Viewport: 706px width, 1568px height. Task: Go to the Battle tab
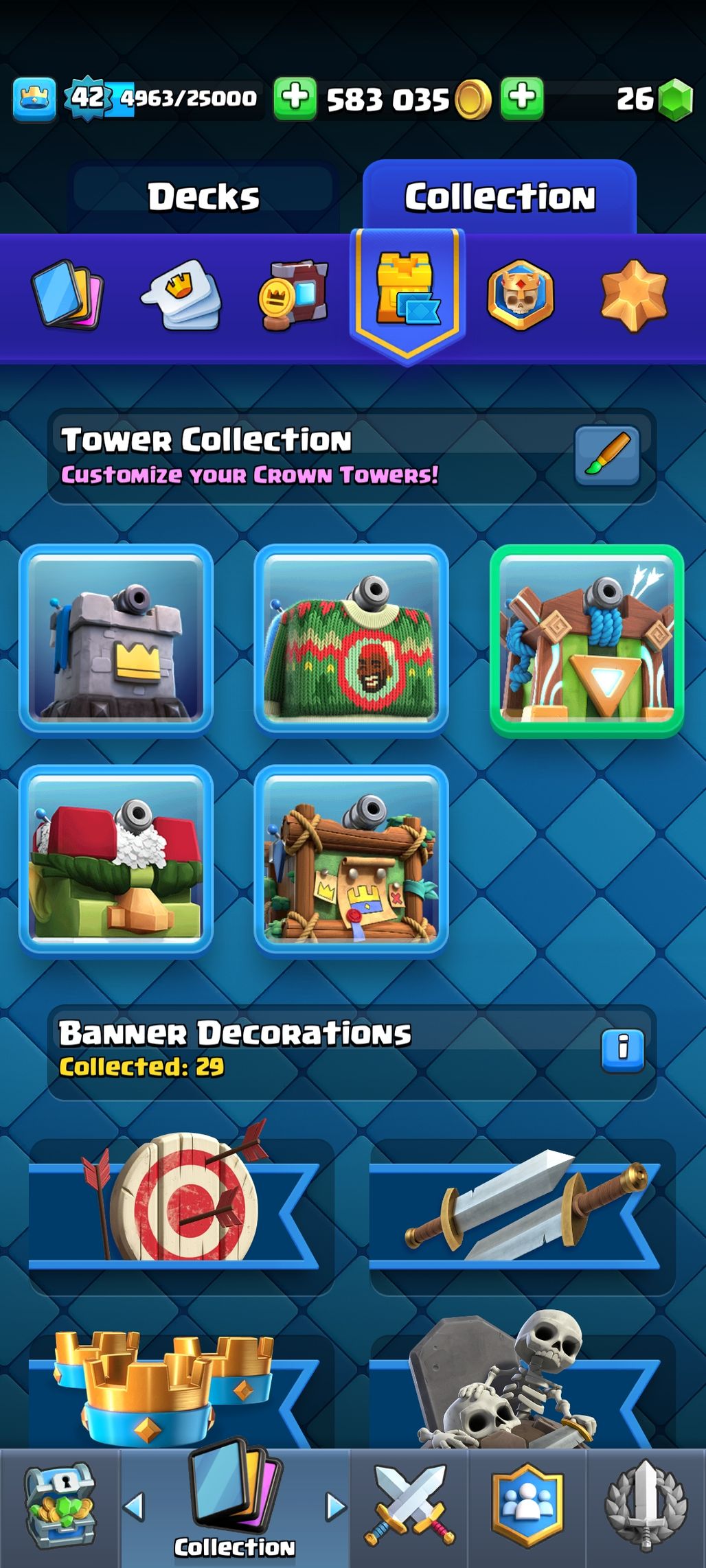tap(409, 1508)
